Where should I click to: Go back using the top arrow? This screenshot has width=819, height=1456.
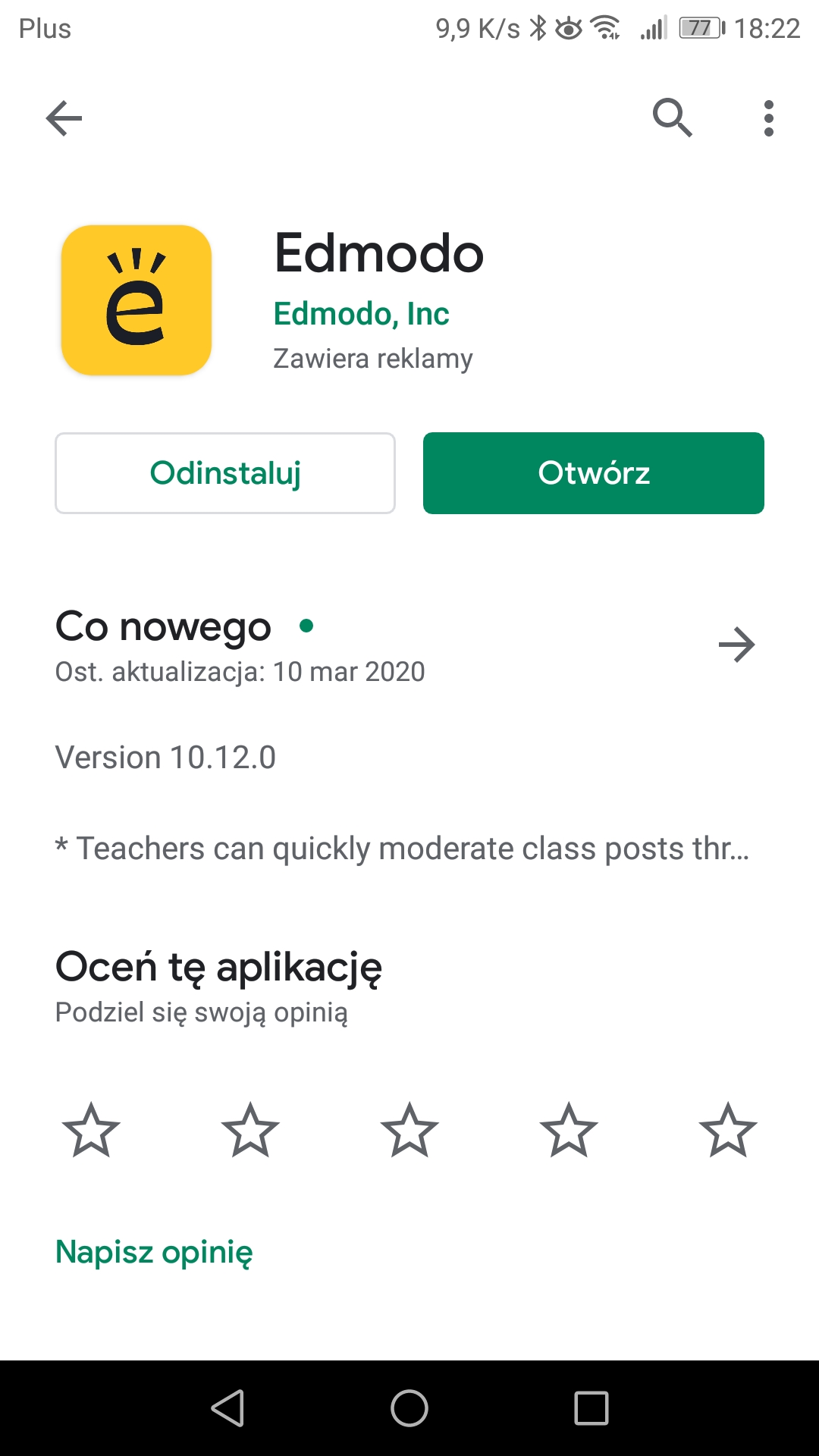click(x=64, y=118)
